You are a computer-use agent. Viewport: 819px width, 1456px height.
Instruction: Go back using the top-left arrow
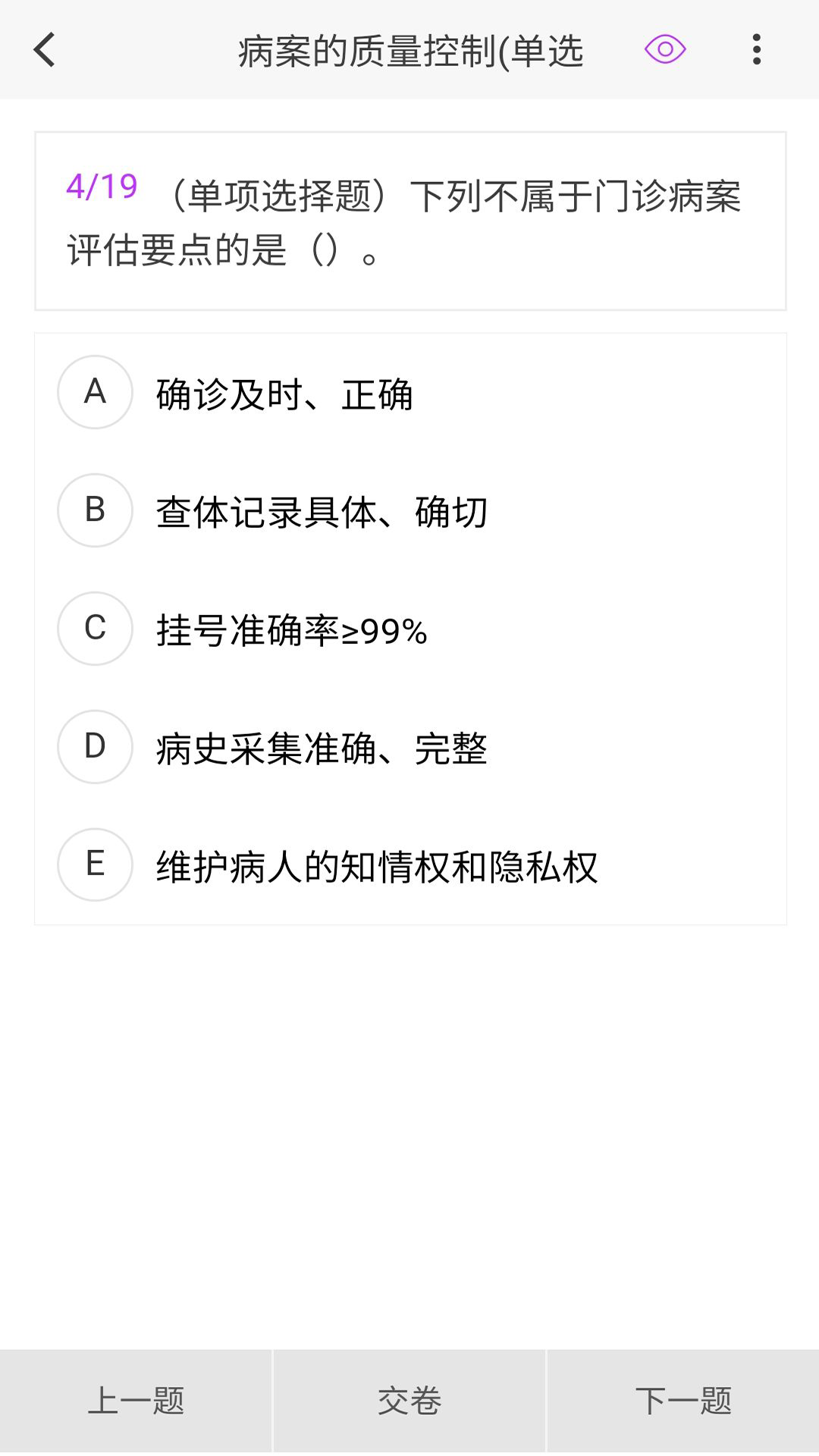tap(45, 50)
